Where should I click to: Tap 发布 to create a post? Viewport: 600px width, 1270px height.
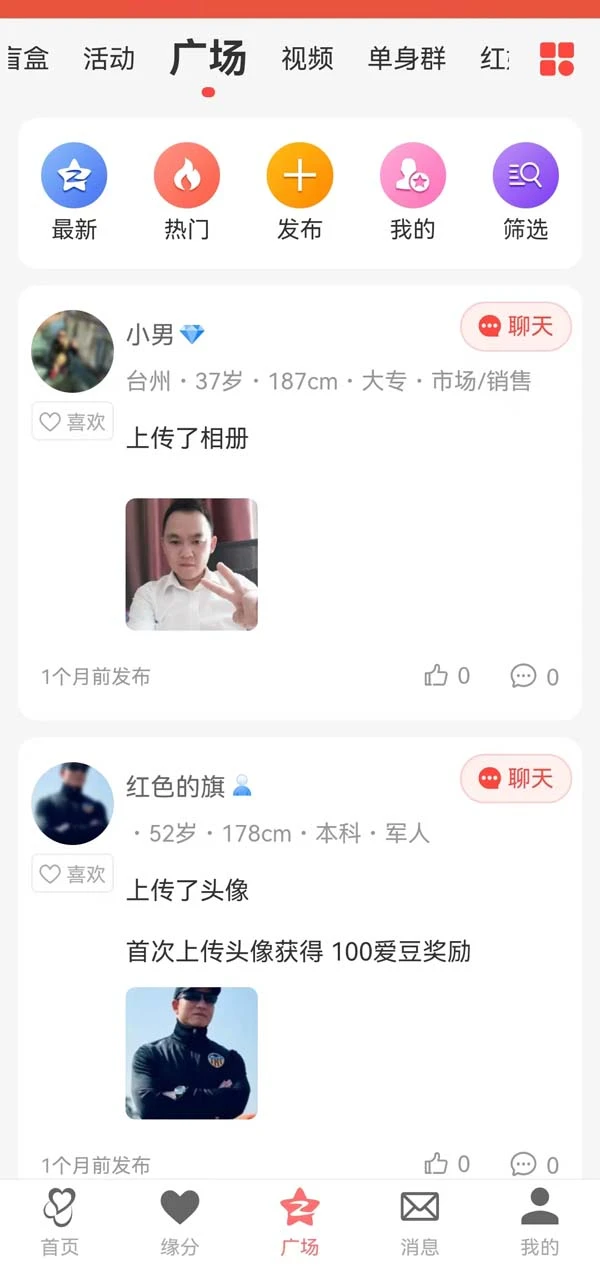[300, 192]
